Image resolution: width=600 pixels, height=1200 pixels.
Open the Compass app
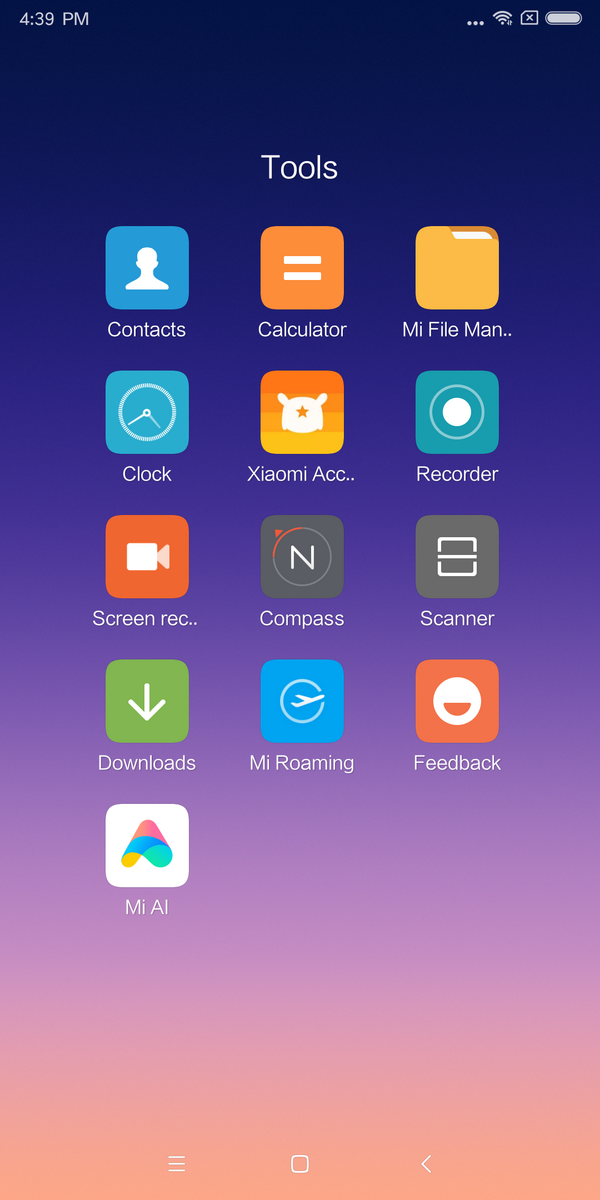click(x=302, y=557)
